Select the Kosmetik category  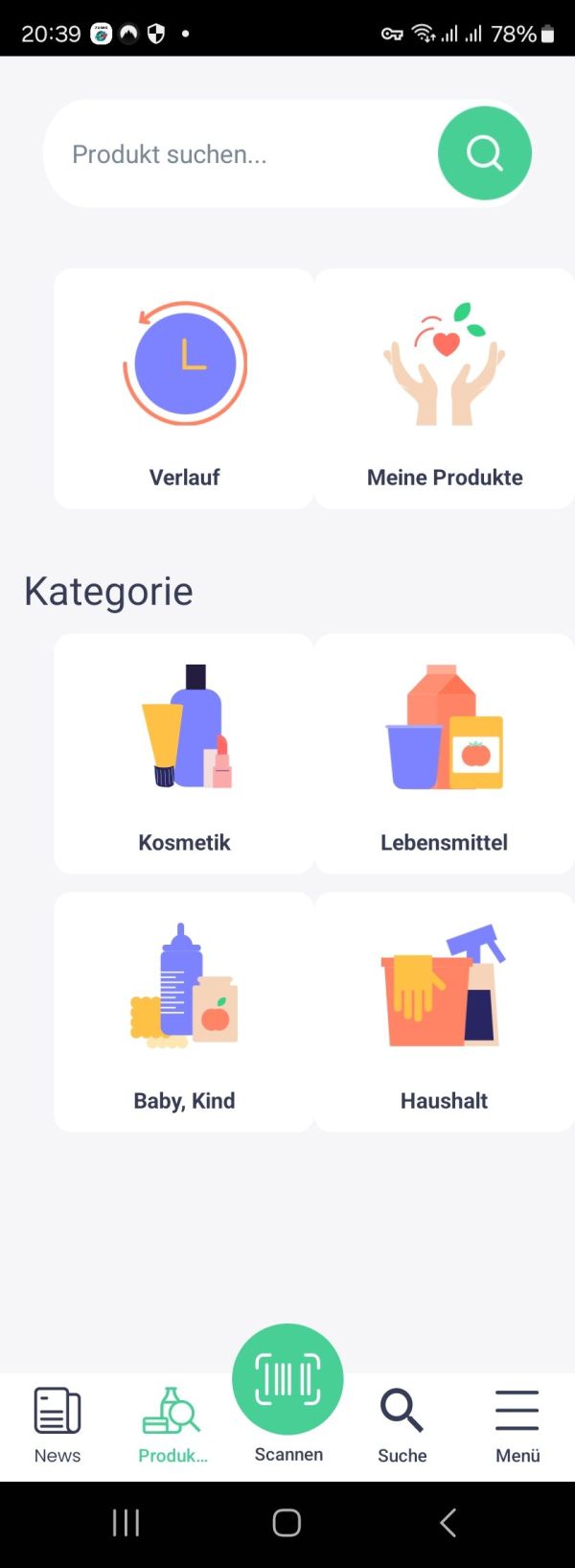[184, 753]
